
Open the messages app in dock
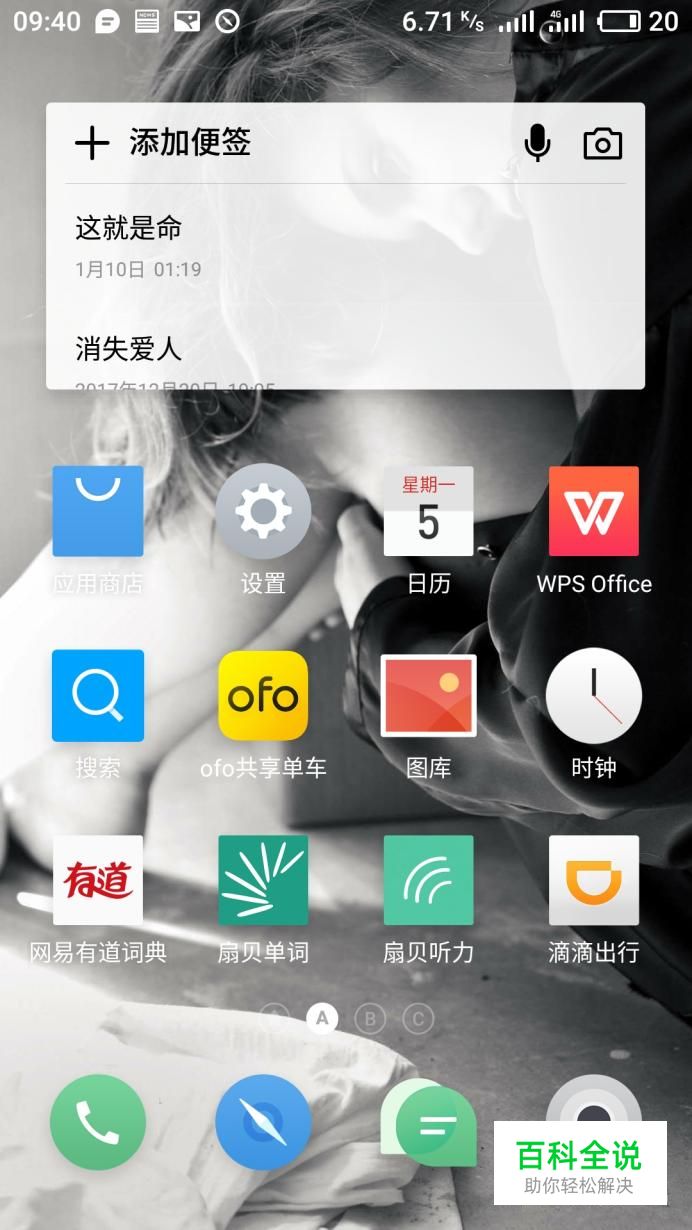(x=432, y=1124)
